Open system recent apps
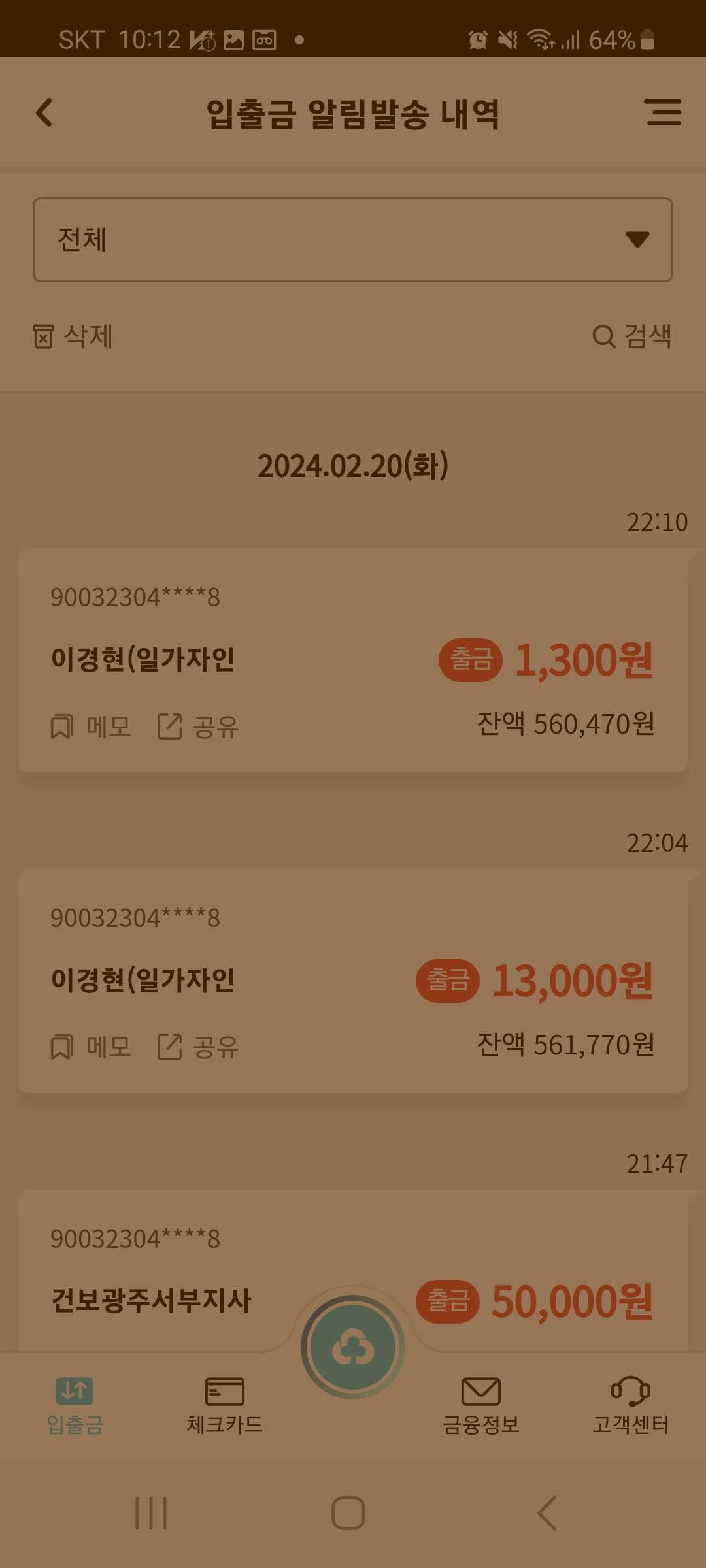The width and height of the screenshot is (706, 1568). [151, 1513]
